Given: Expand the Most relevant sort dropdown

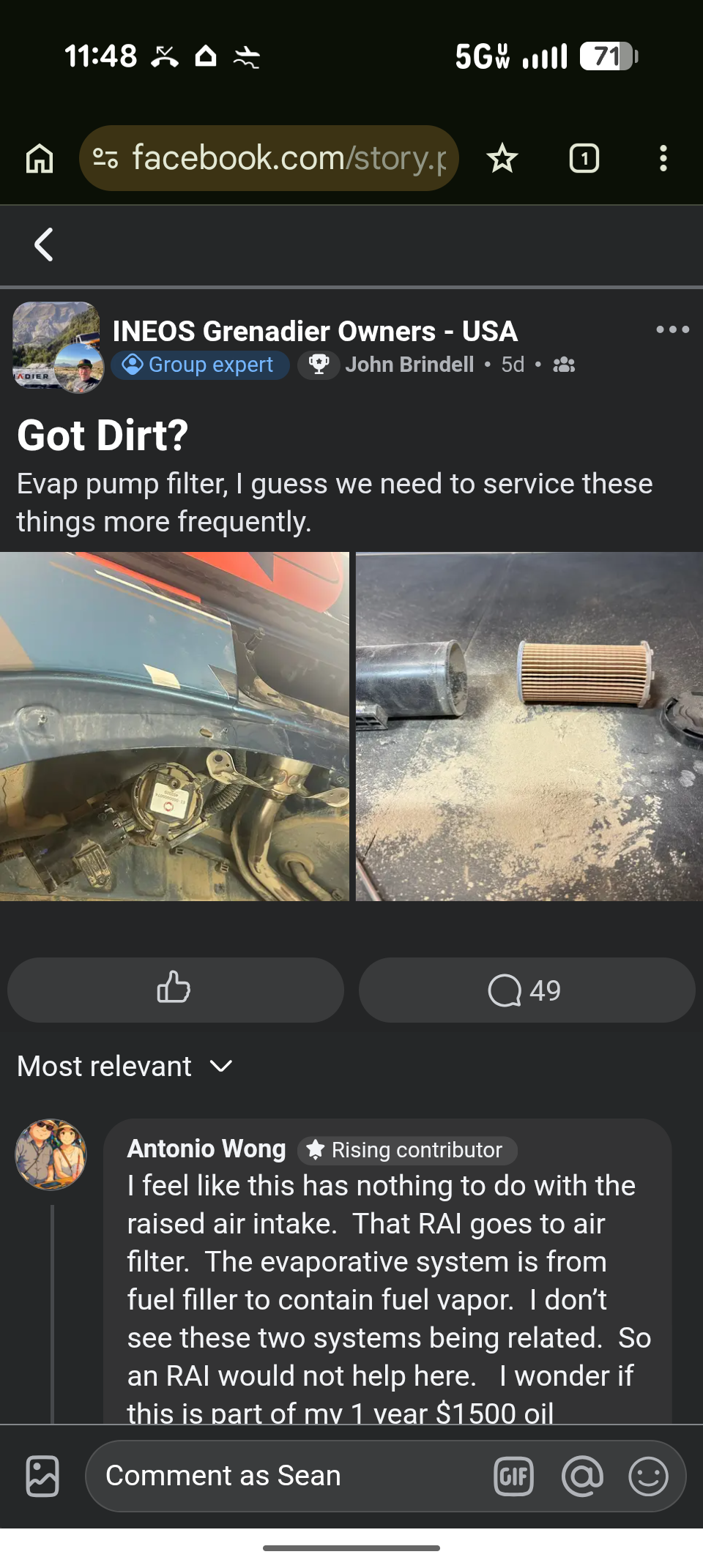Looking at the screenshot, I should pos(124,1067).
